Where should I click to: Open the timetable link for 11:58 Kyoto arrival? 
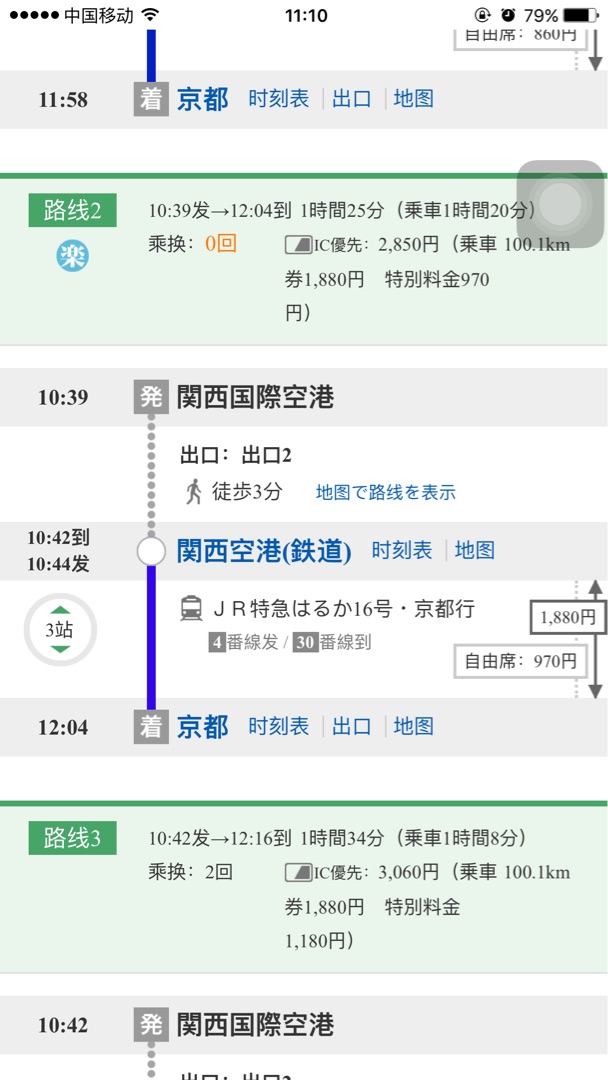[279, 99]
